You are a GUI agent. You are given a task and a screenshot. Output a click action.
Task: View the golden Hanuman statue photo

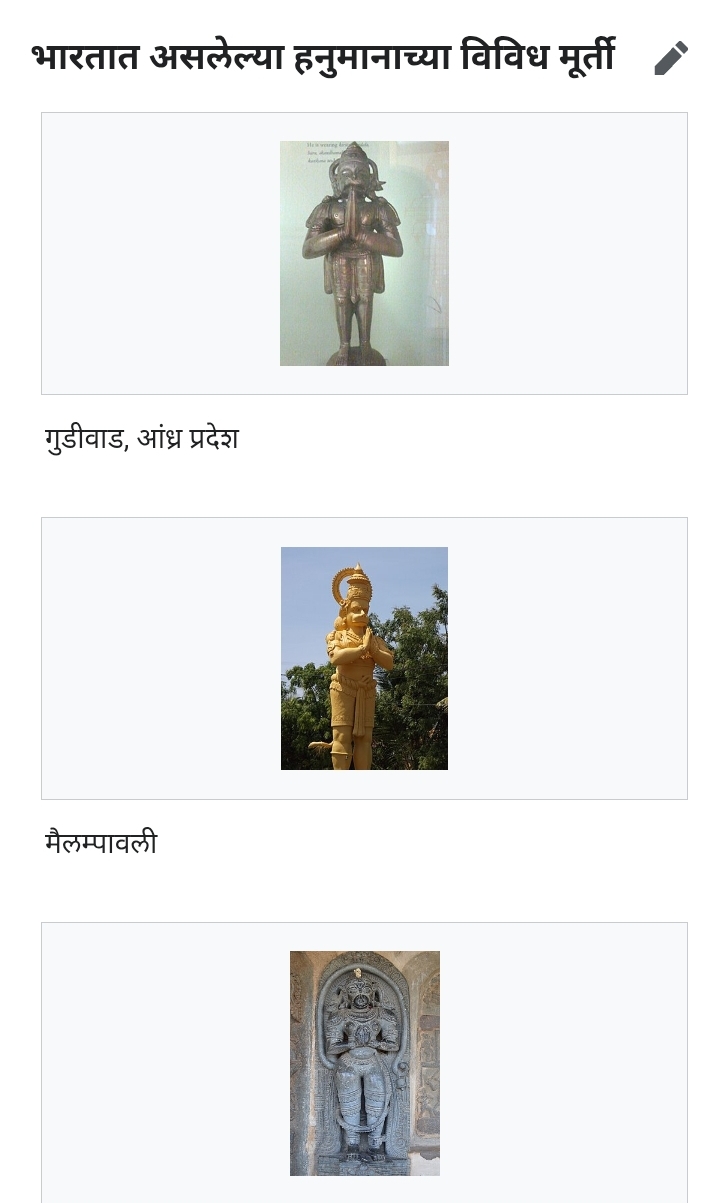[x=364, y=658]
